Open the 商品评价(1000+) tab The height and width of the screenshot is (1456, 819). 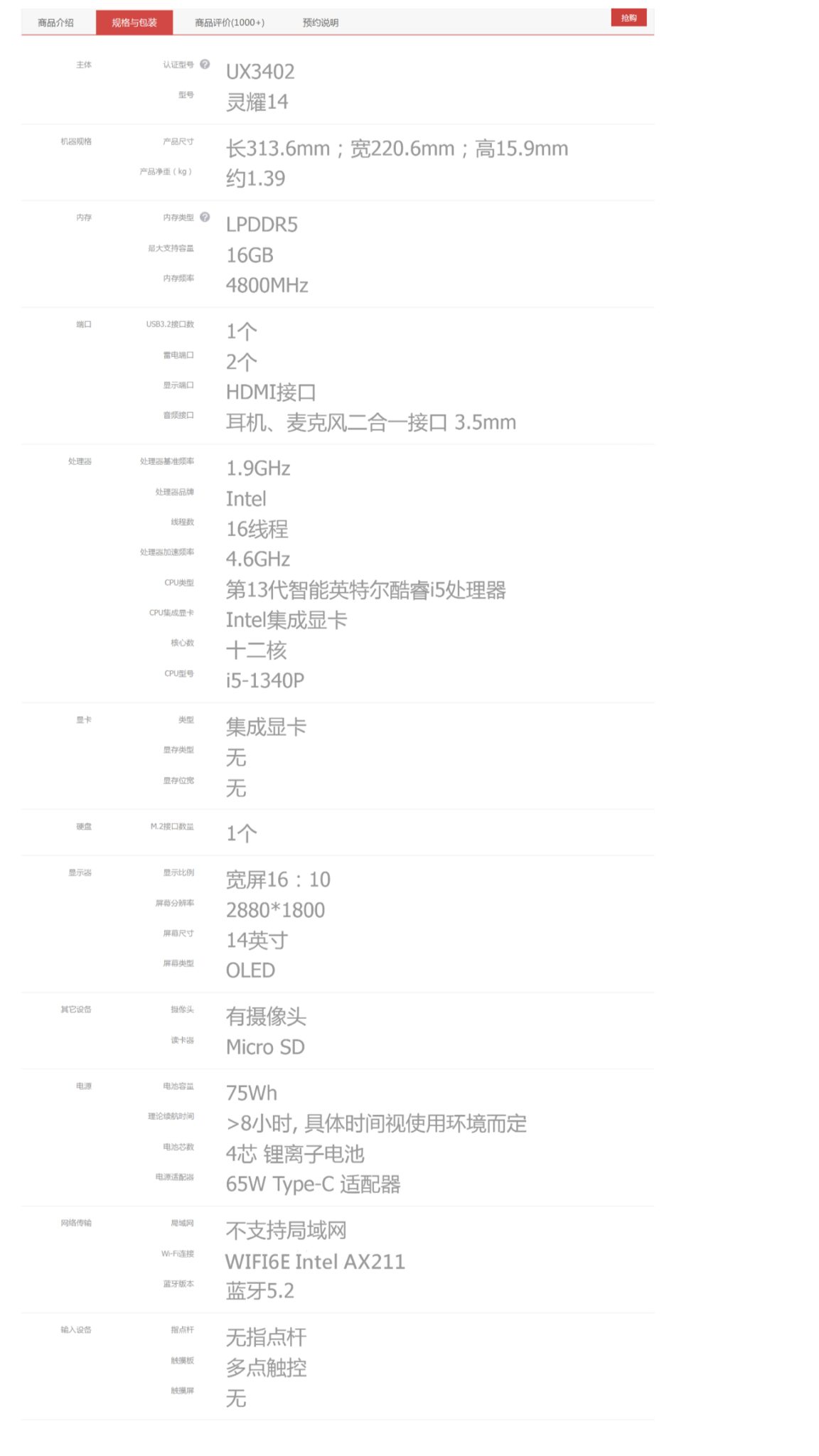click(x=230, y=23)
